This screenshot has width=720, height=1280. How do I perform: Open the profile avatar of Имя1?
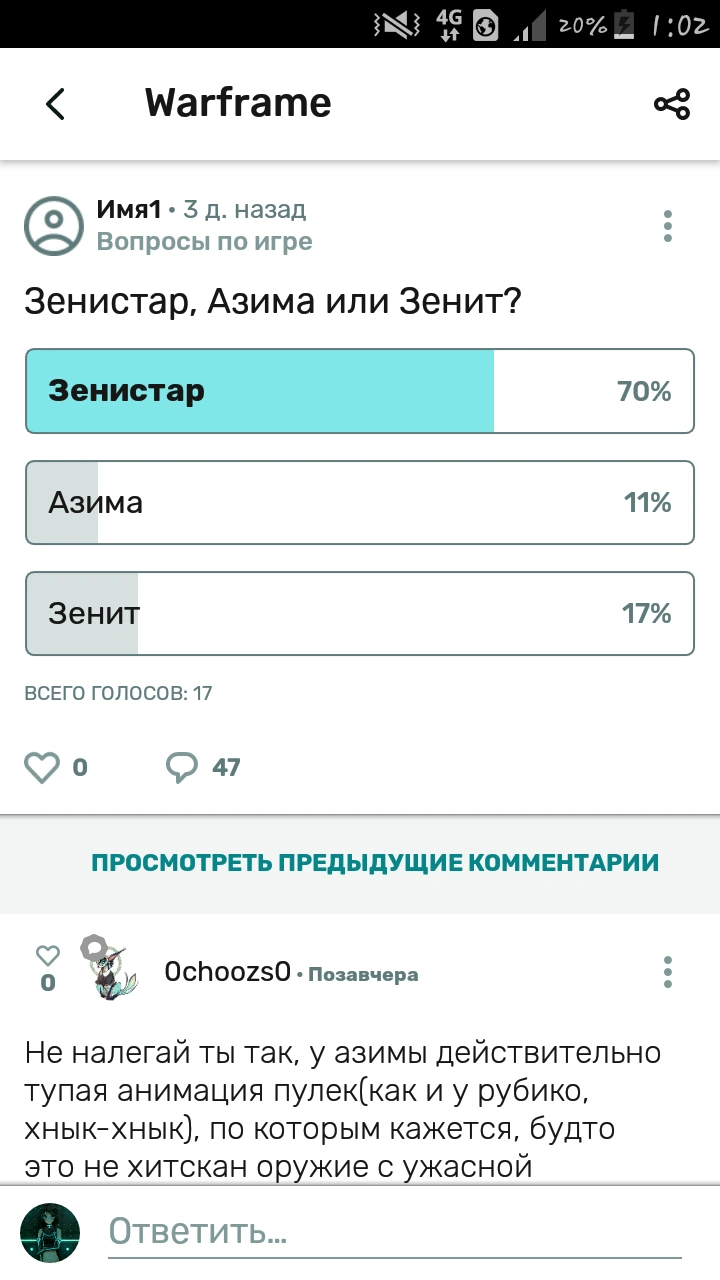(53, 225)
